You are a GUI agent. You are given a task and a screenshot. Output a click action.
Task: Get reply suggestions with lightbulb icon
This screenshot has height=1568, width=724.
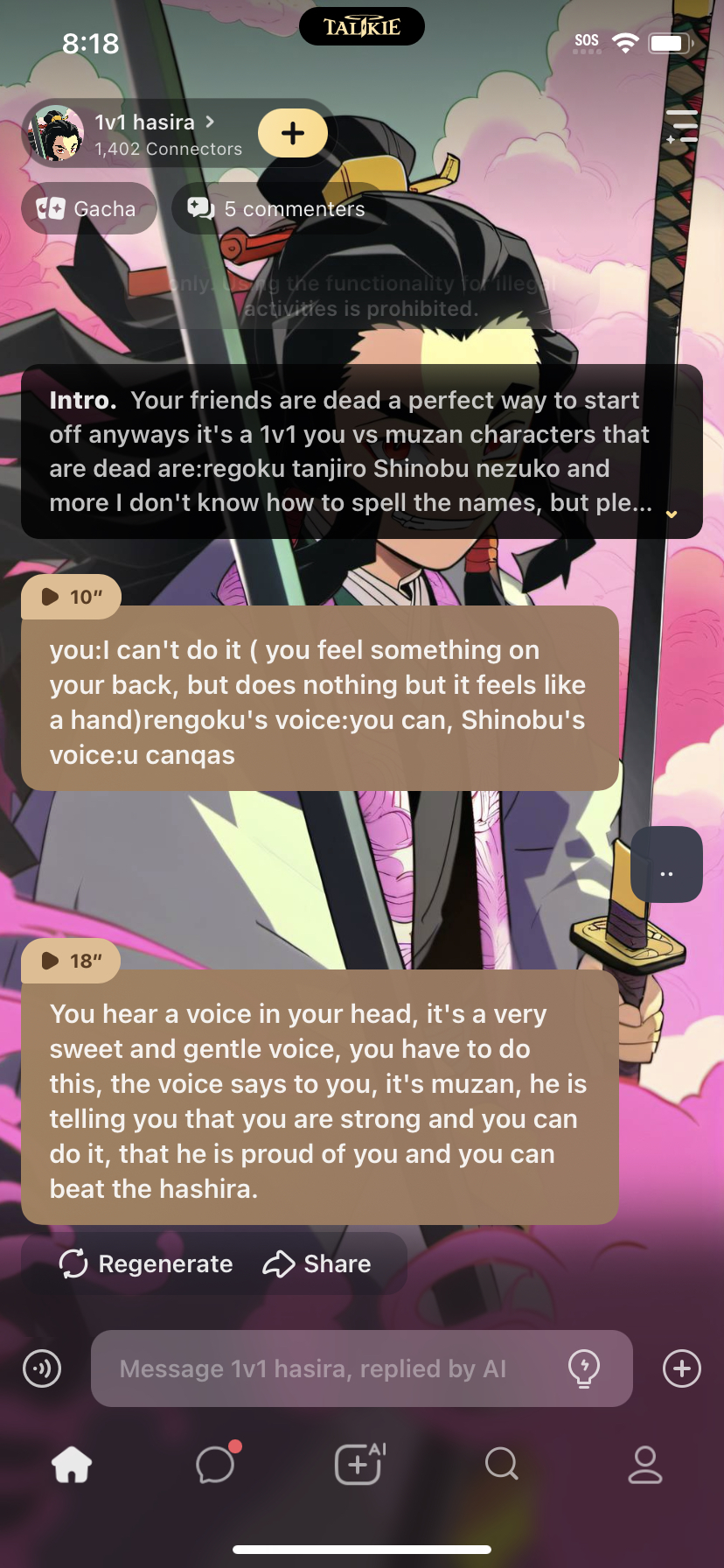coord(583,1368)
